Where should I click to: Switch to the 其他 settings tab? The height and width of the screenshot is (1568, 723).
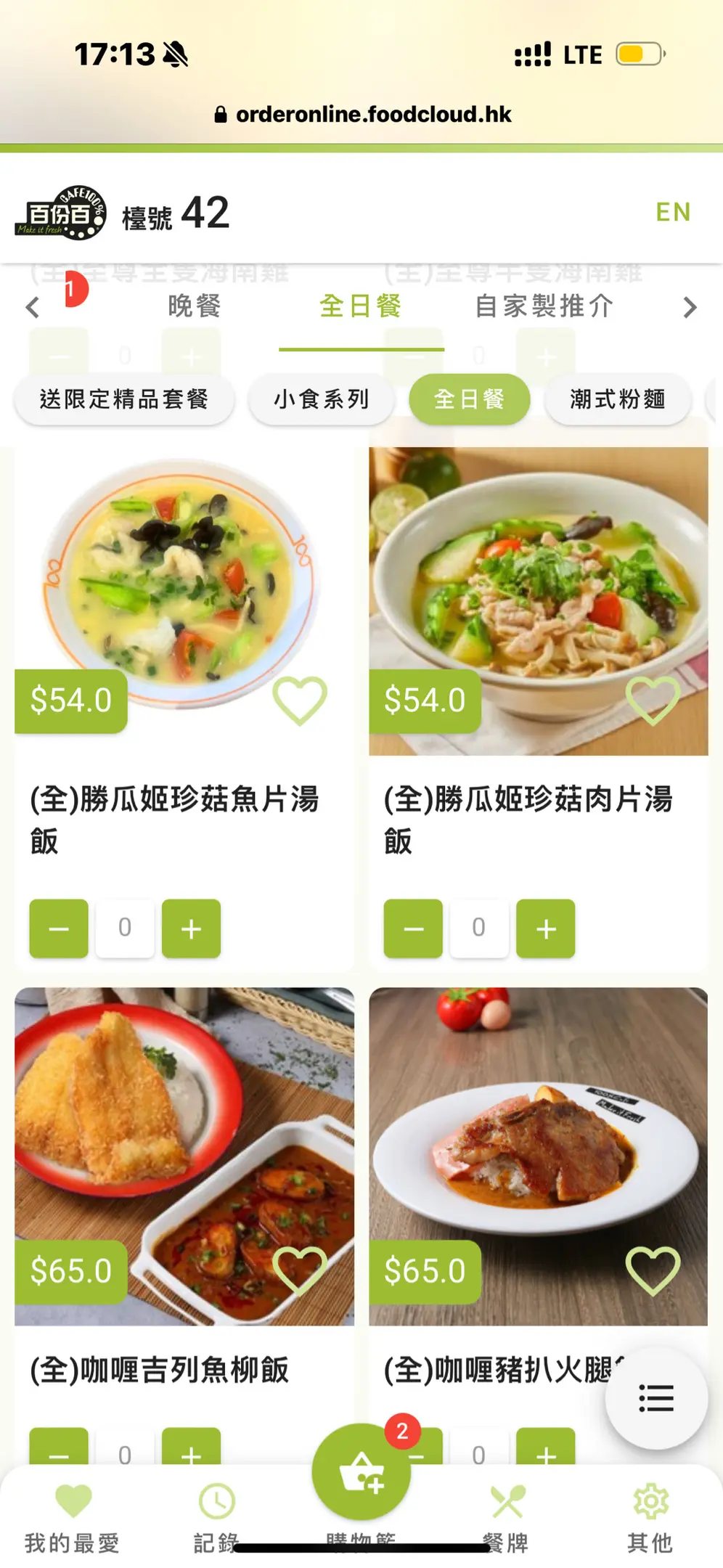(x=650, y=1517)
